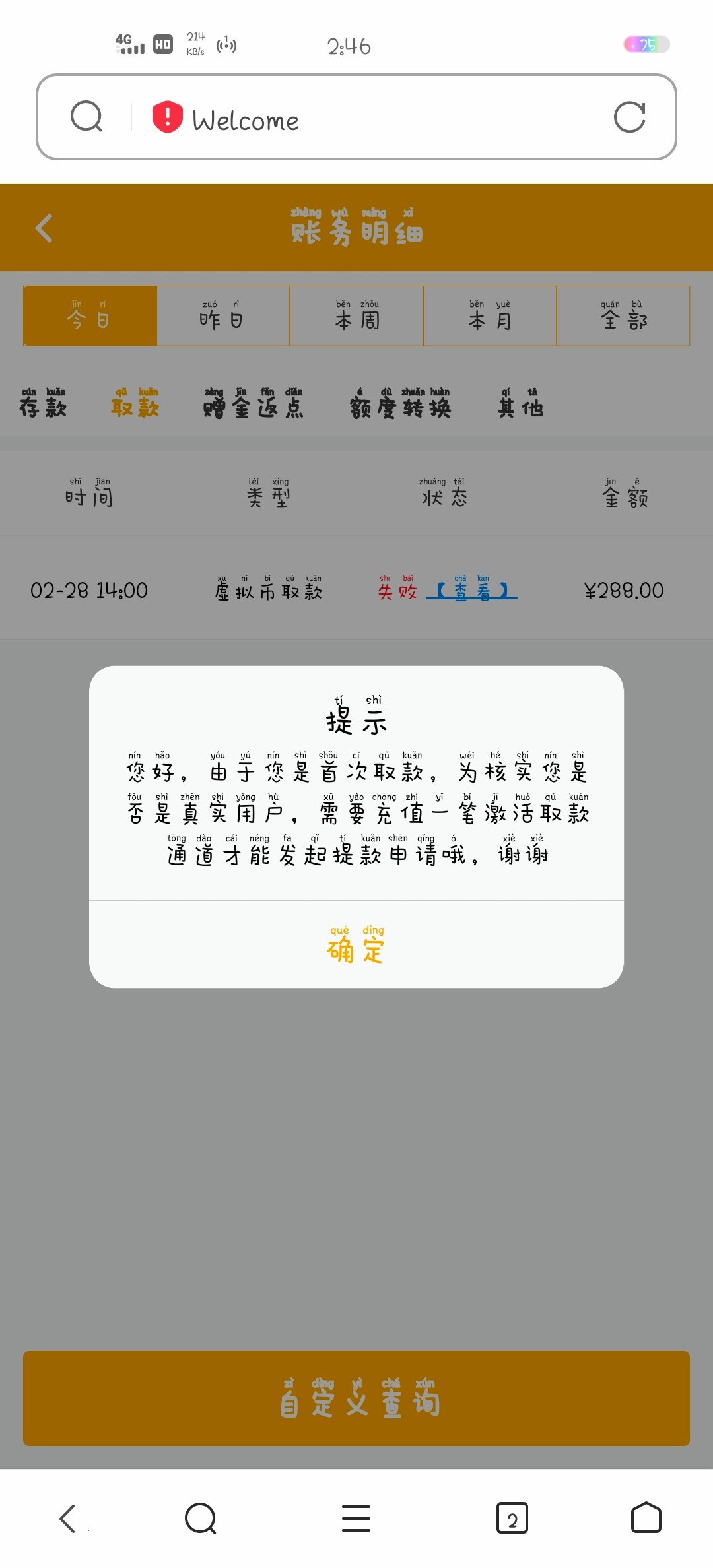Confirm the prompt with 确定
This screenshot has width=713, height=1568.
(356, 945)
